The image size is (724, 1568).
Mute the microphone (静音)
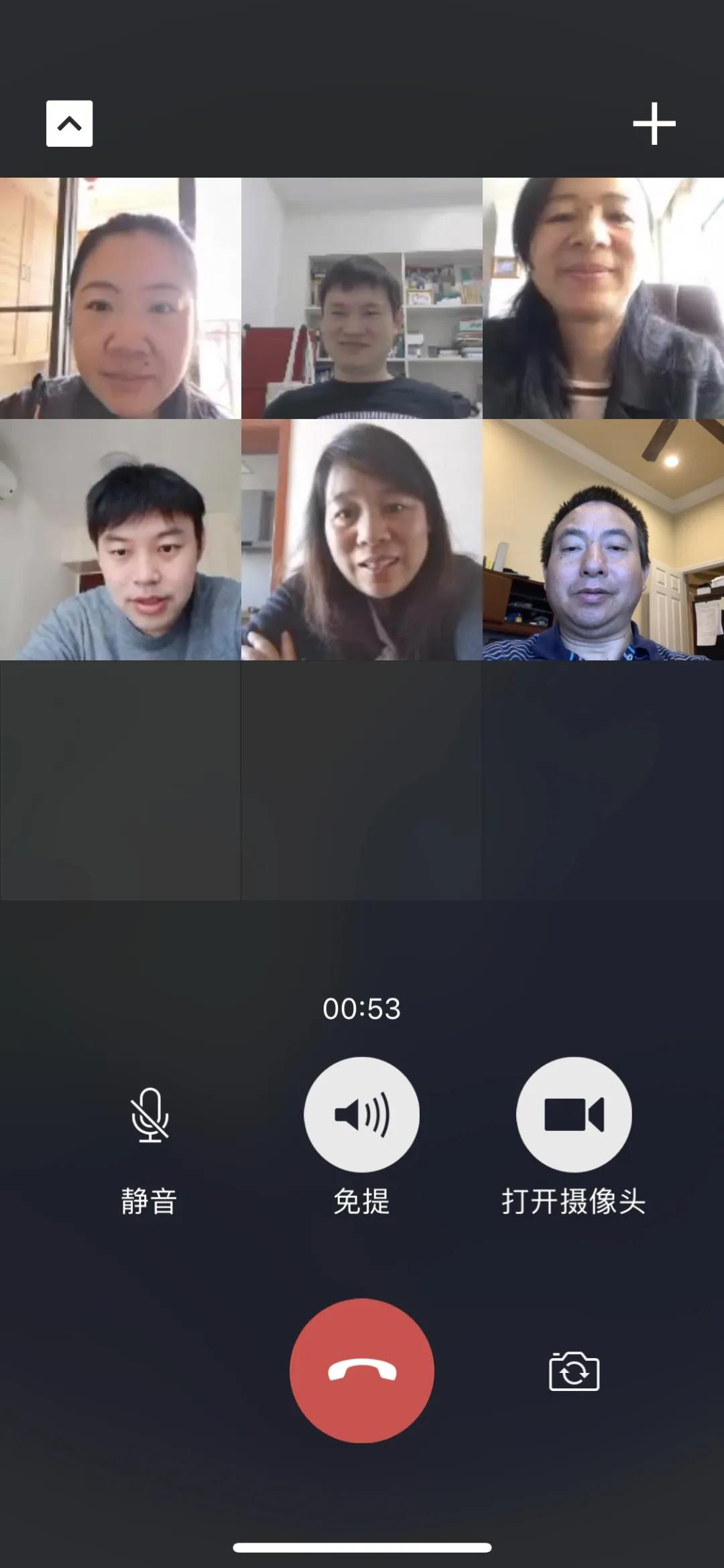149,1115
